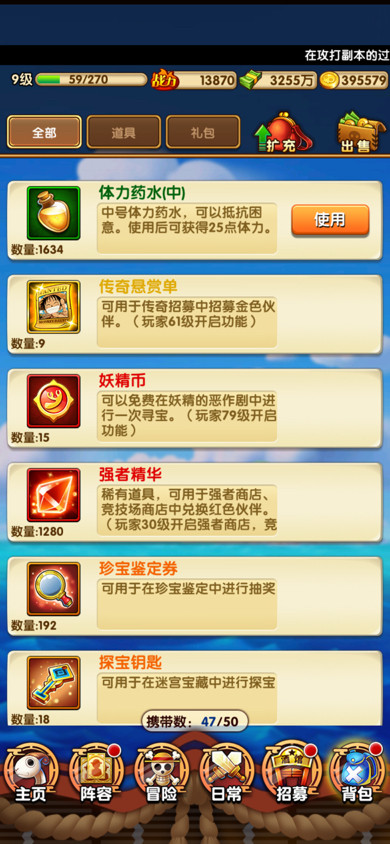The height and width of the screenshot is (844, 390).
Task: Use the 体力药水(中) potion
Action: tap(330, 220)
